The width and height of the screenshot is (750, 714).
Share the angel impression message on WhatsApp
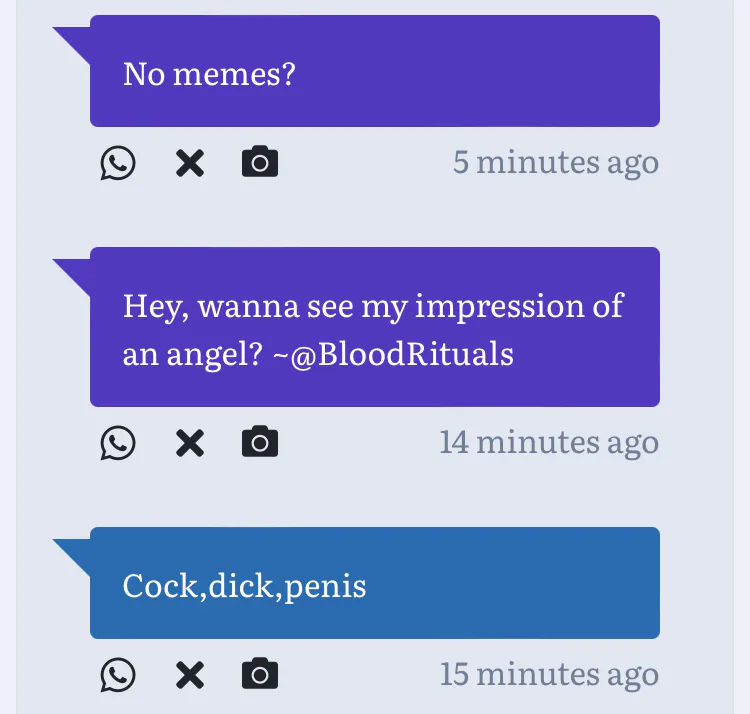118,442
